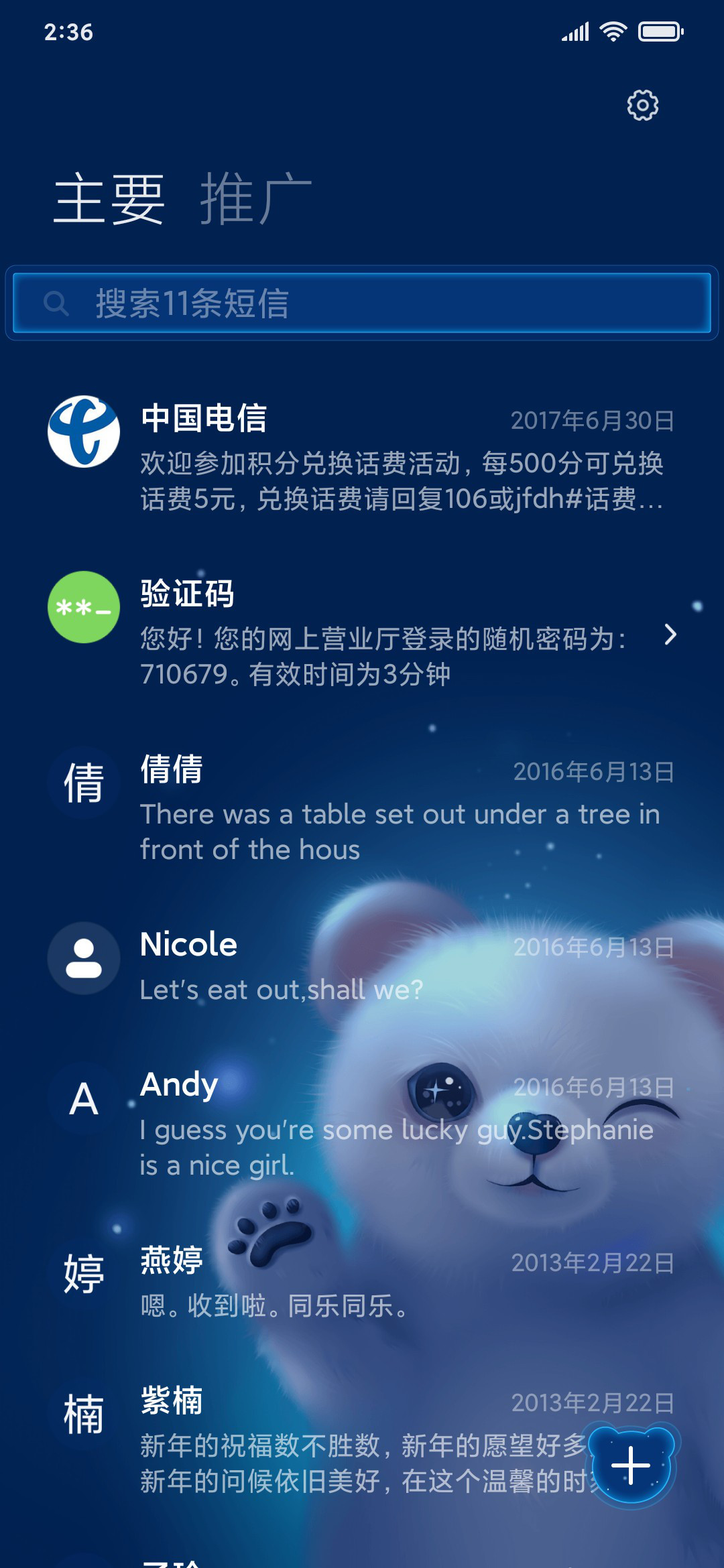The height and width of the screenshot is (1568, 724).
Task: Switch to the 推广 tab
Action: coord(255,198)
